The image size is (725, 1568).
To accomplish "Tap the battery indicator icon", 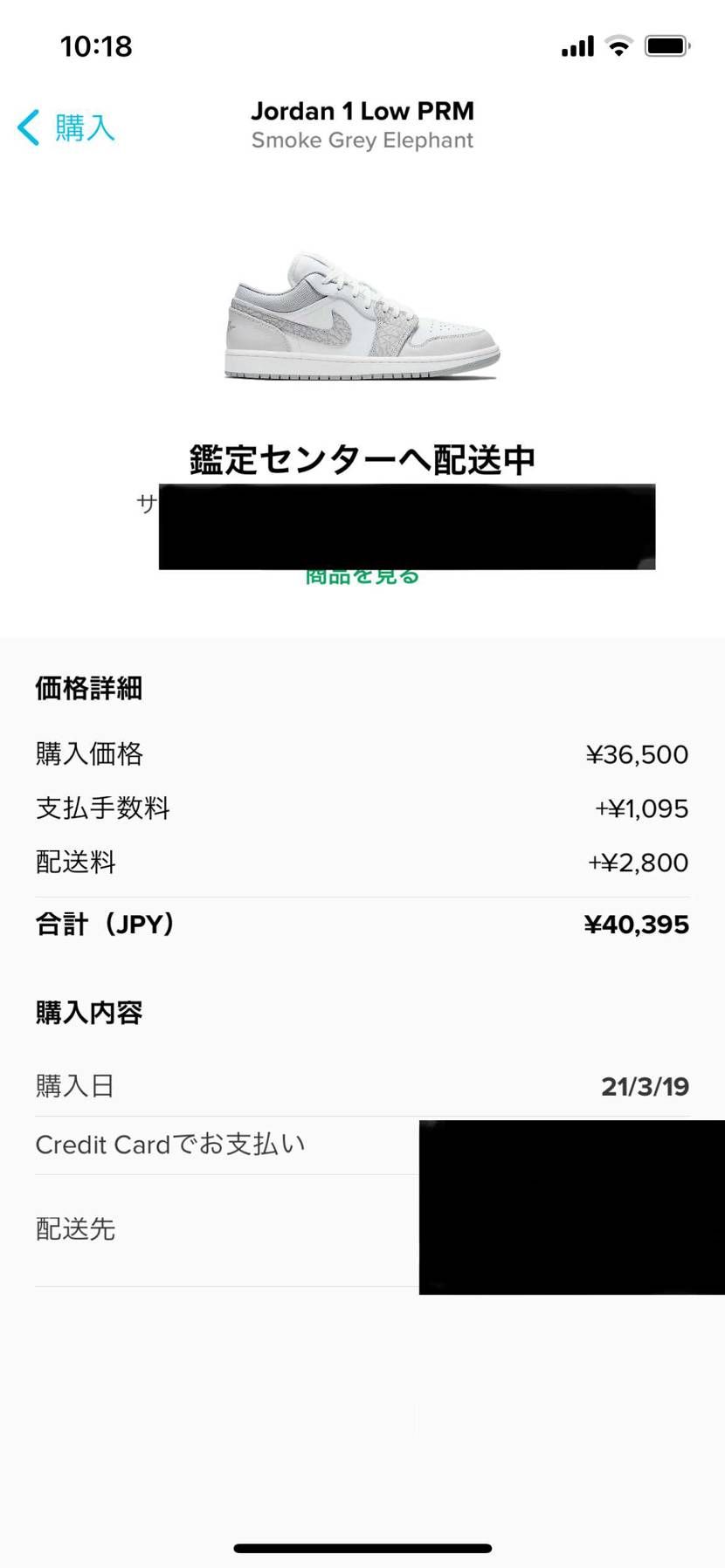I will 666,45.
